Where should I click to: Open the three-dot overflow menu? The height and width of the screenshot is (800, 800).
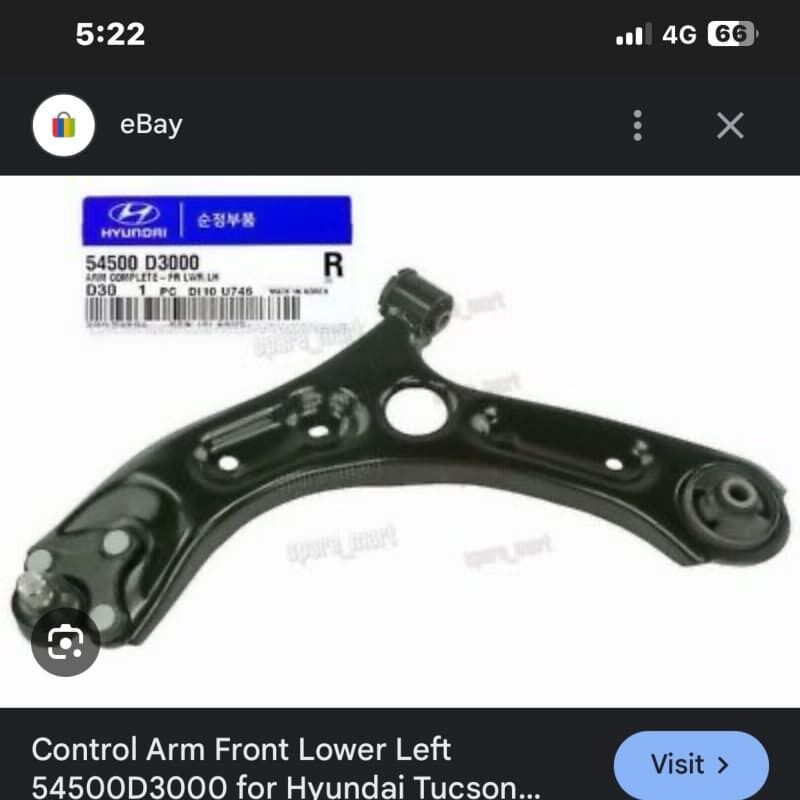pyautogui.click(x=637, y=126)
